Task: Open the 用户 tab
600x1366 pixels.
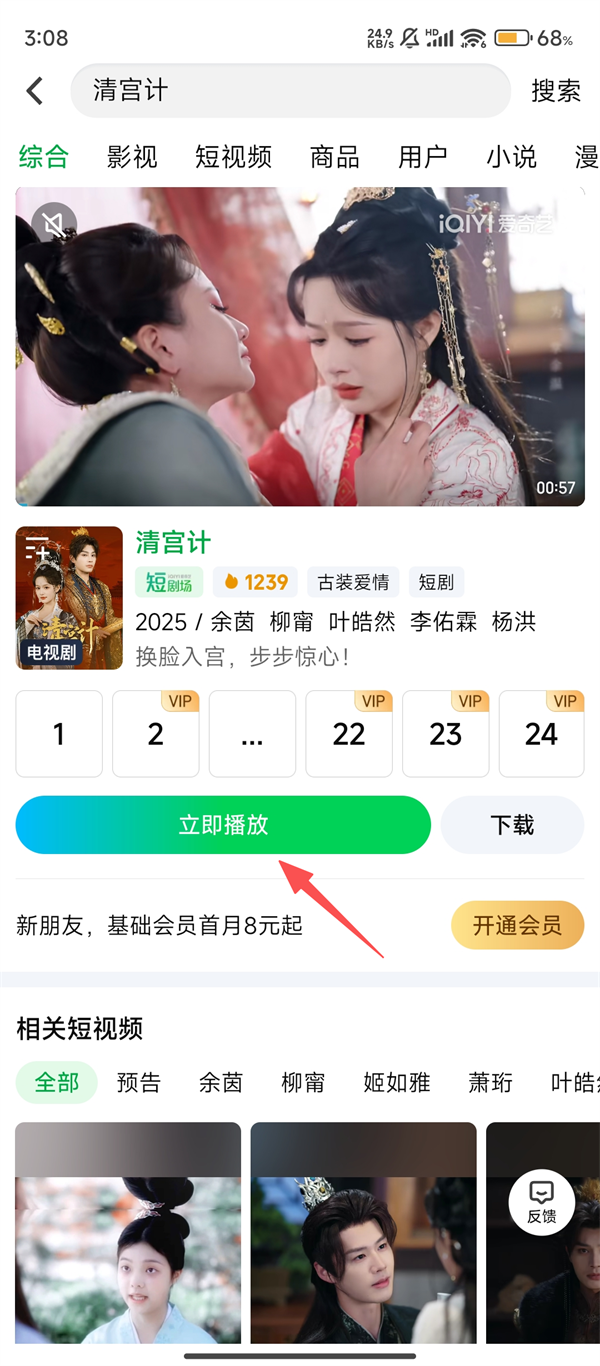Action: pos(425,157)
